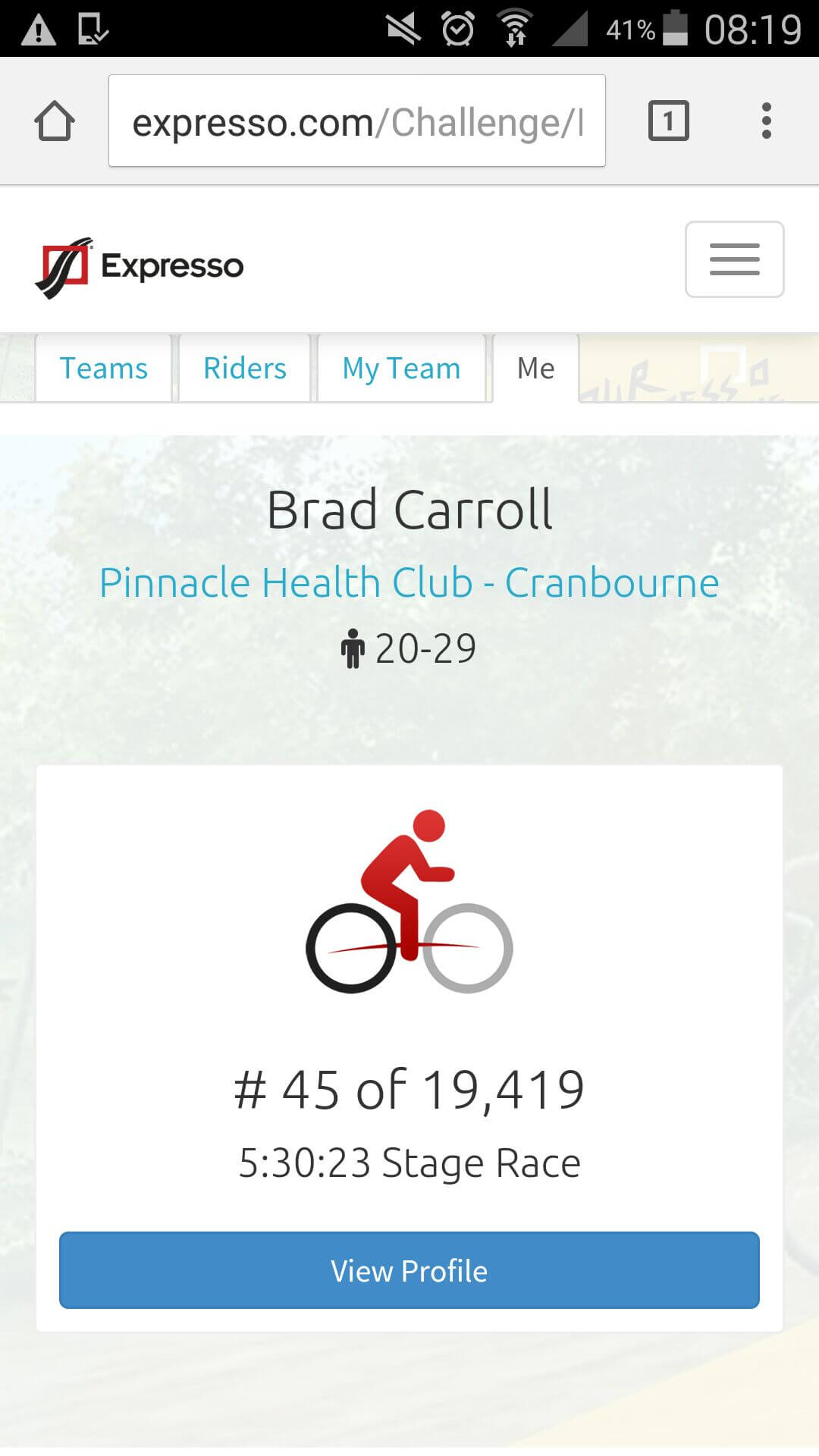The width and height of the screenshot is (819, 1456).
Task: Open the browser tab switcher
Action: click(669, 121)
